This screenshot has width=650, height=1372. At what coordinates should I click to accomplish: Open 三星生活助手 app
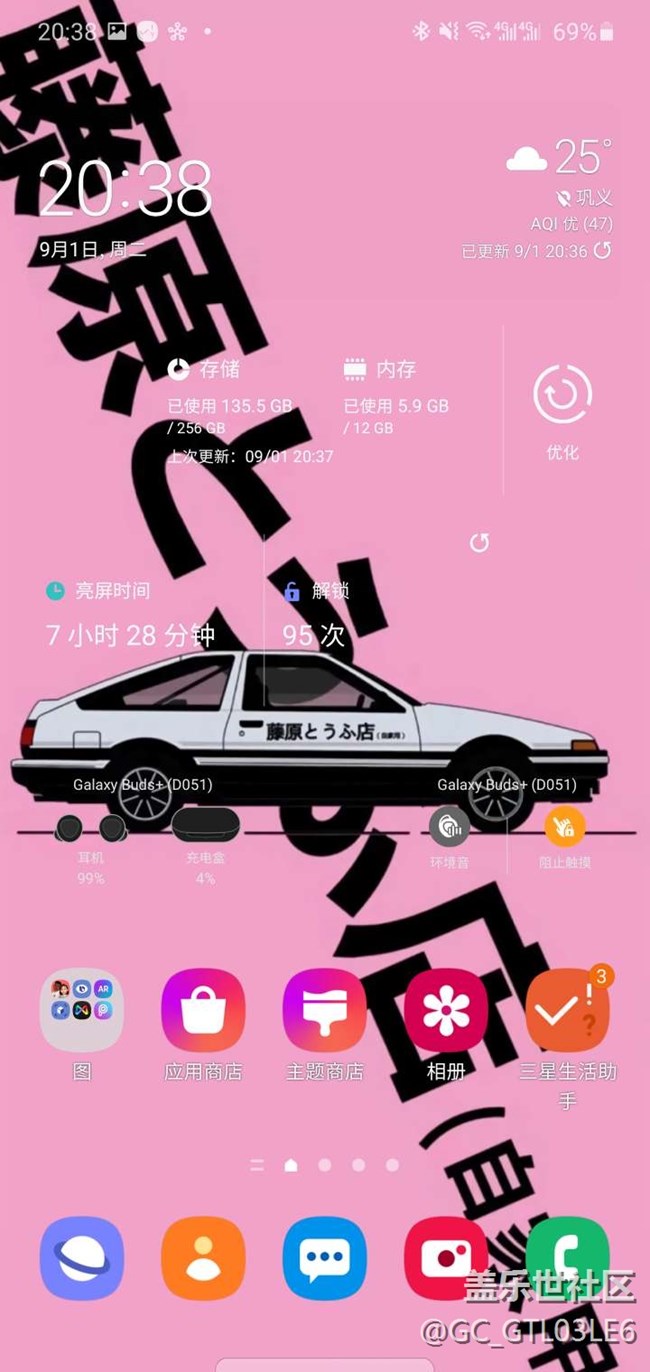(x=567, y=1010)
